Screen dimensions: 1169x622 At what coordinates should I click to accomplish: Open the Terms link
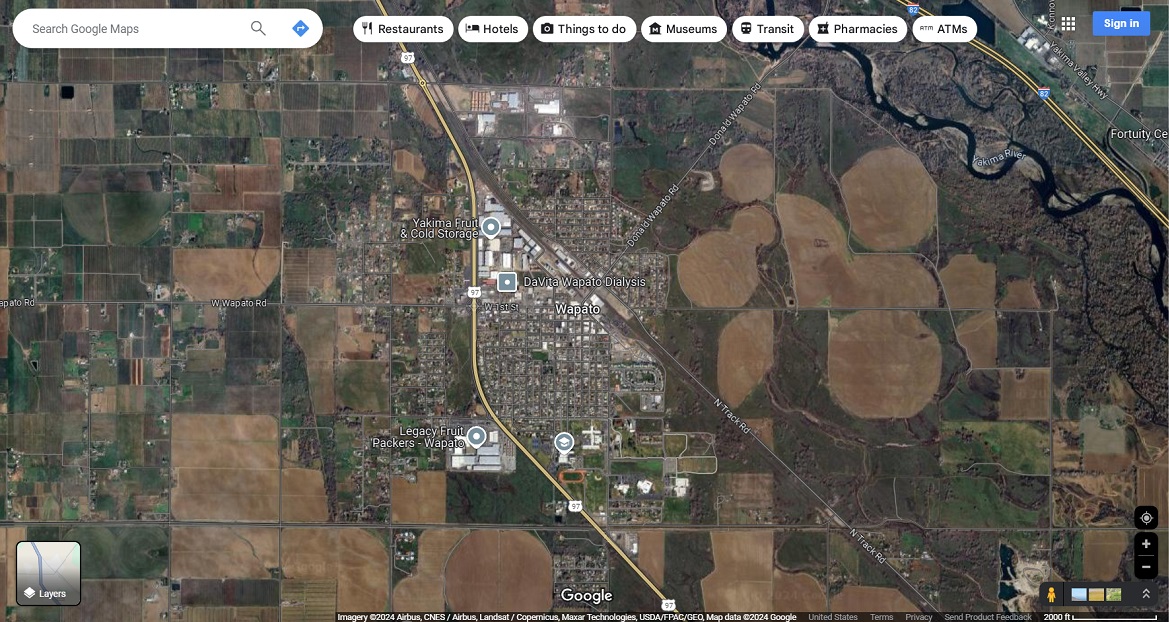(881, 617)
